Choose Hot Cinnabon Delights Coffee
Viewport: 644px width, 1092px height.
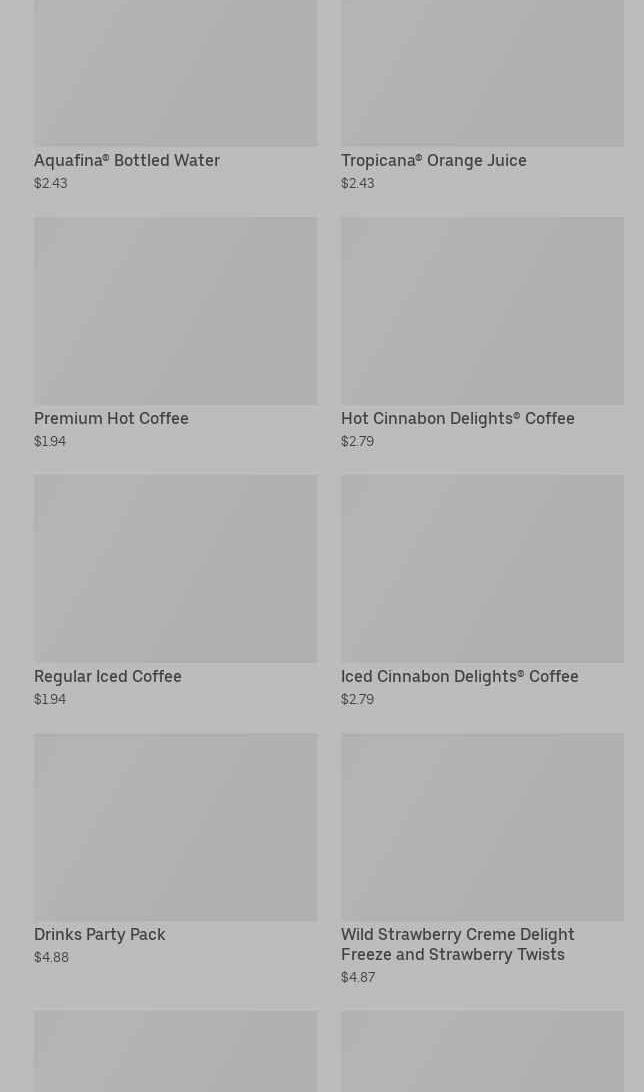[x=482, y=333]
